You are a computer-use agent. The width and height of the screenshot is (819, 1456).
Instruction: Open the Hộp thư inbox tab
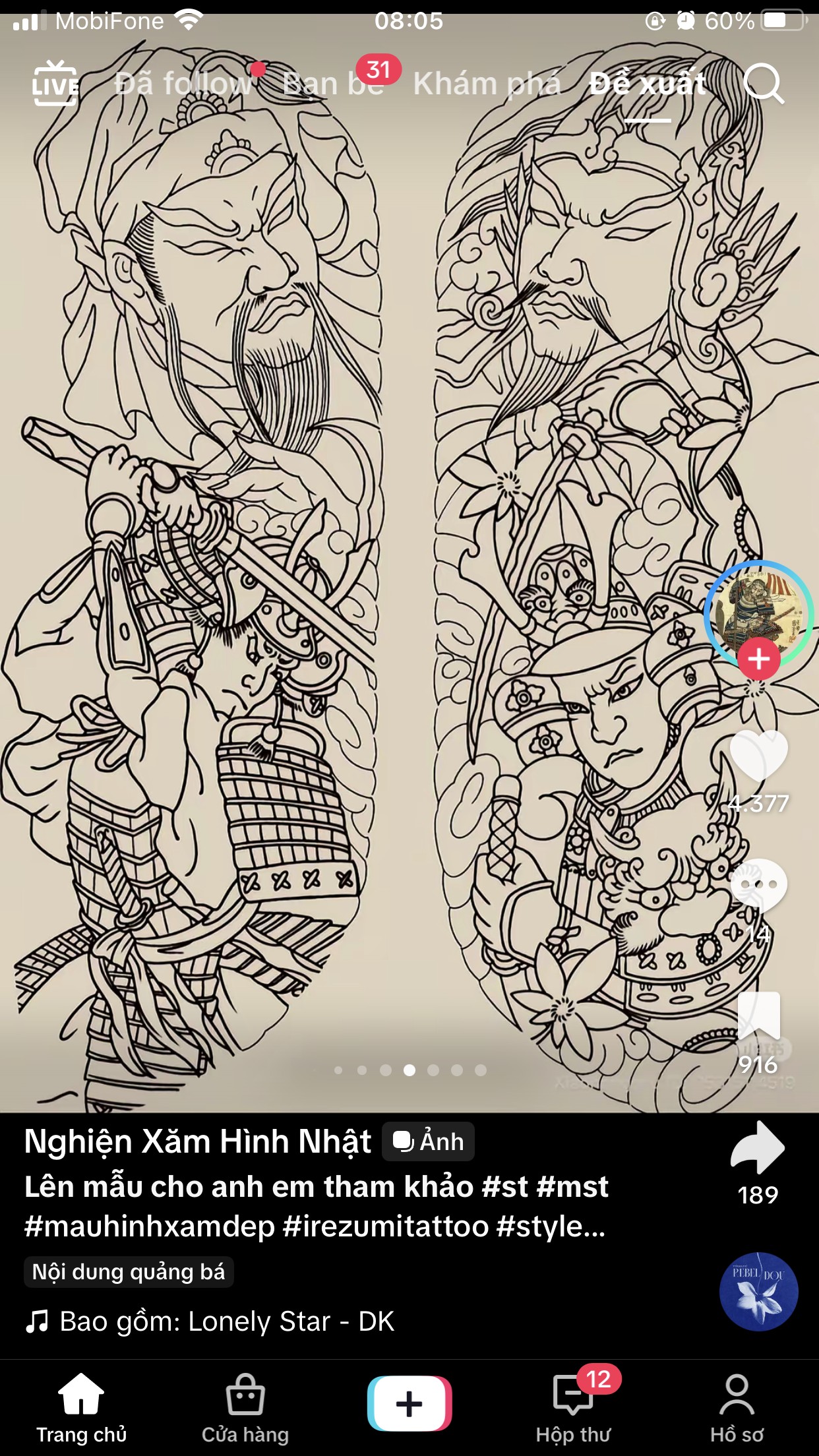[573, 1407]
